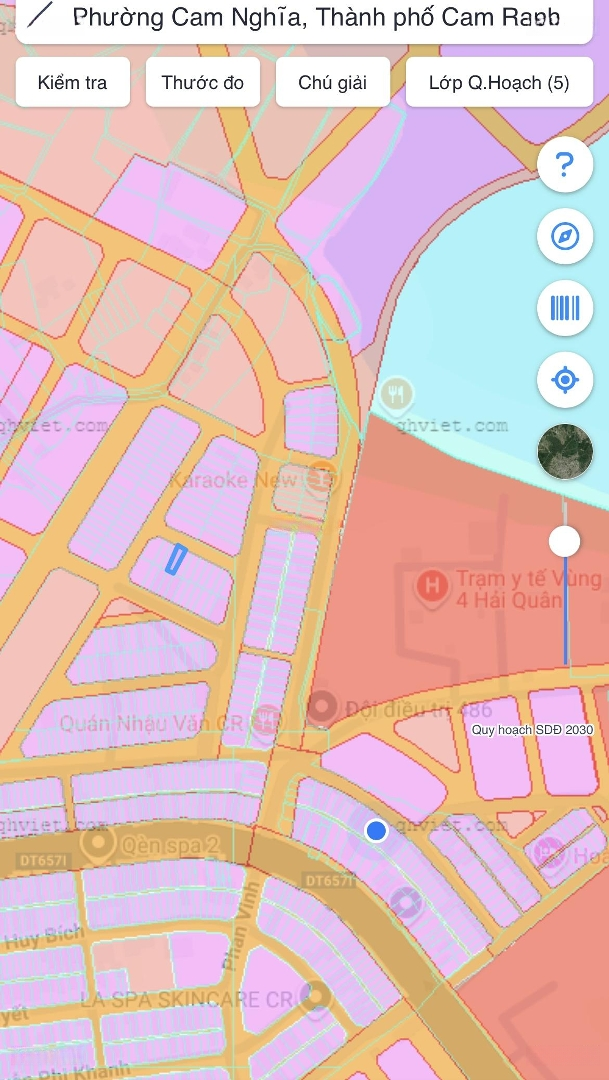
Task: Open Lớp Q.Hoạch (5) layers
Action: click(499, 83)
